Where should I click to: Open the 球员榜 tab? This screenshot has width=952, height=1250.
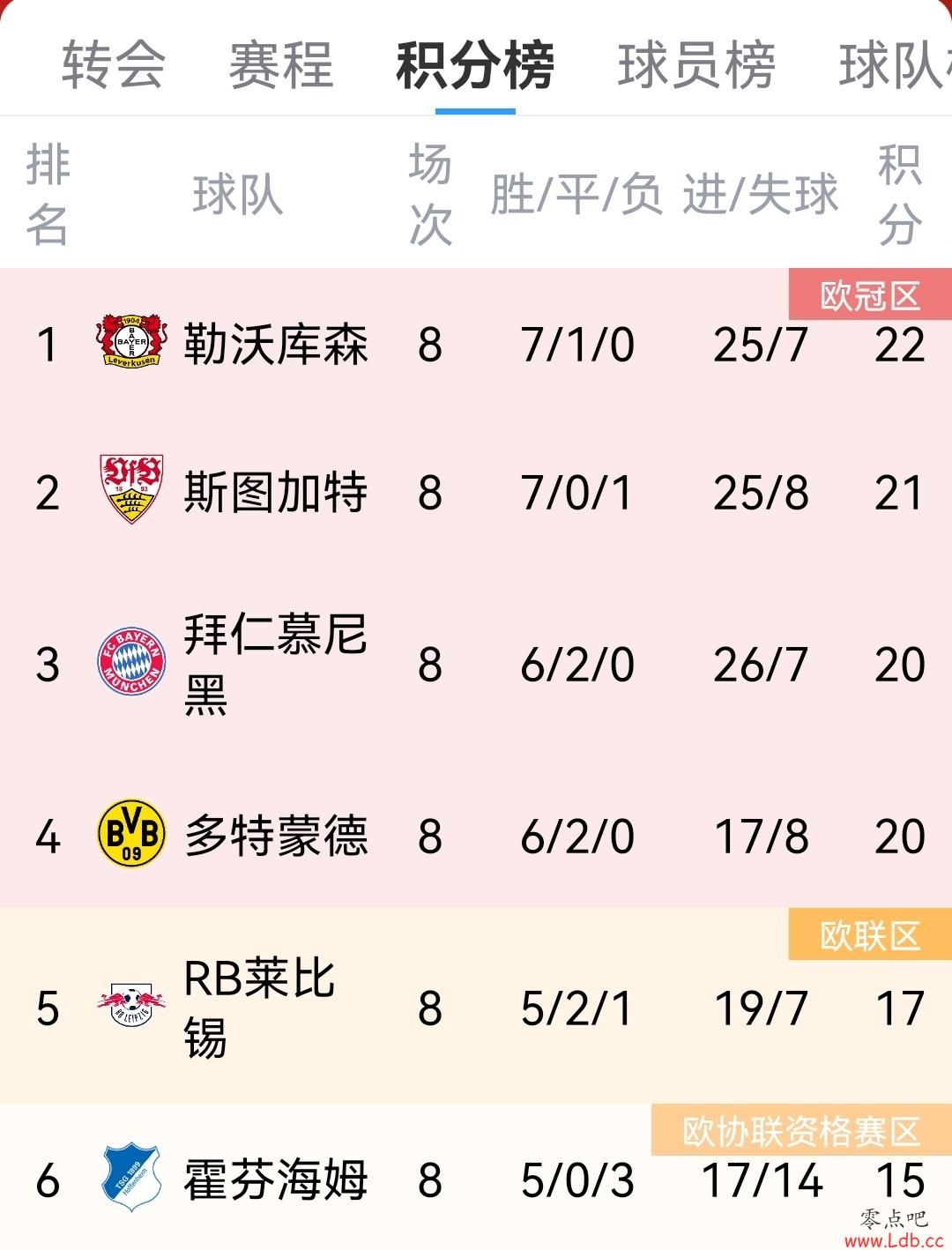[x=696, y=65]
